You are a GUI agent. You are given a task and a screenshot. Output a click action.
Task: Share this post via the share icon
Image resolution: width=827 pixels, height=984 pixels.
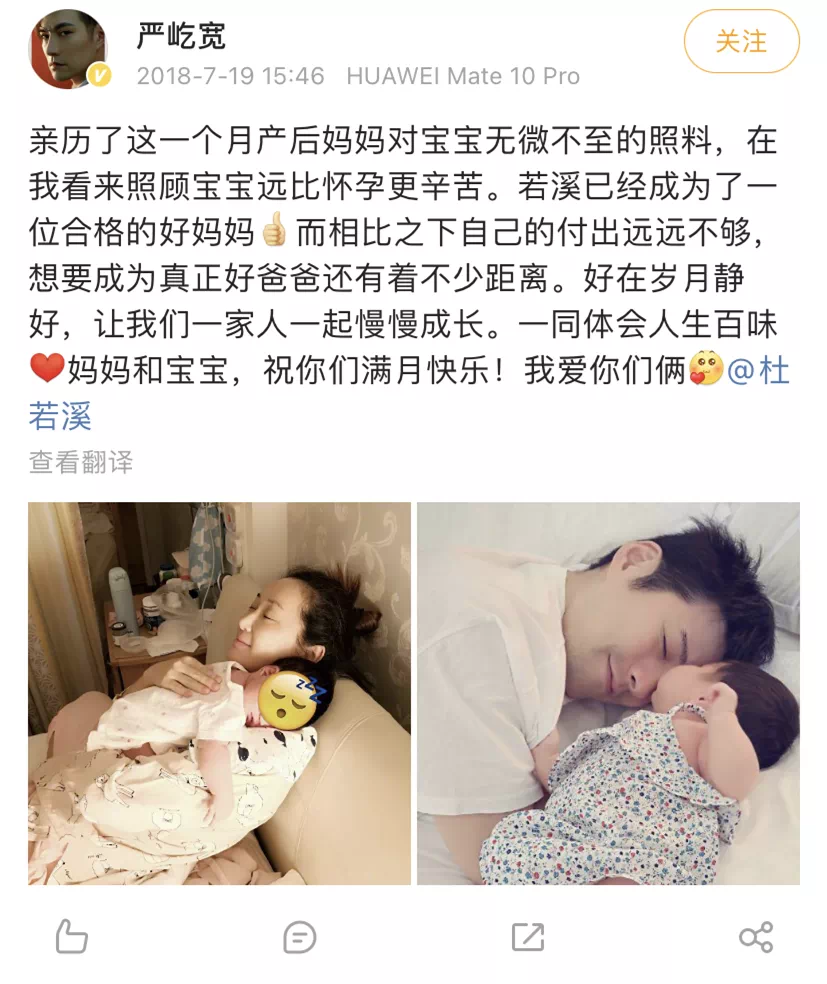755,937
